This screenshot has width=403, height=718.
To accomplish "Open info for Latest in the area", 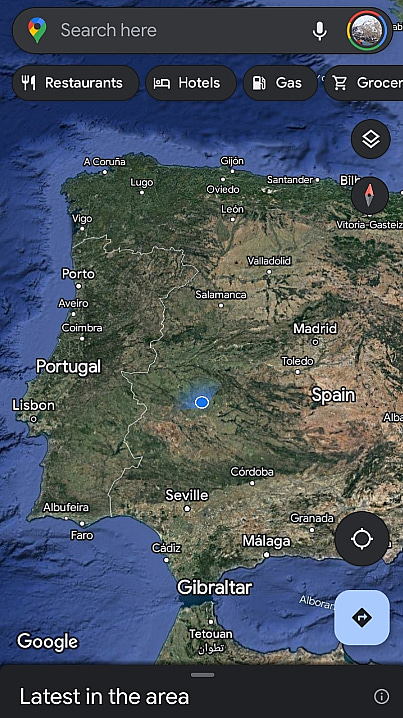I will 381,696.
